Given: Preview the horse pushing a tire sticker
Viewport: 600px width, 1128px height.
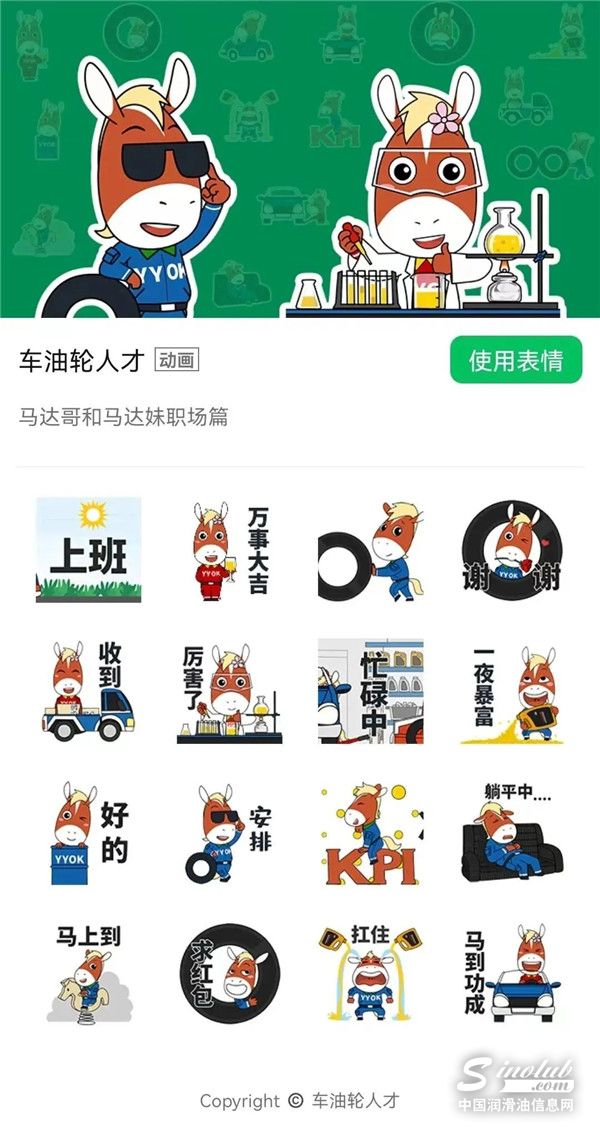Looking at the screenshot, I should click(370, 550).
